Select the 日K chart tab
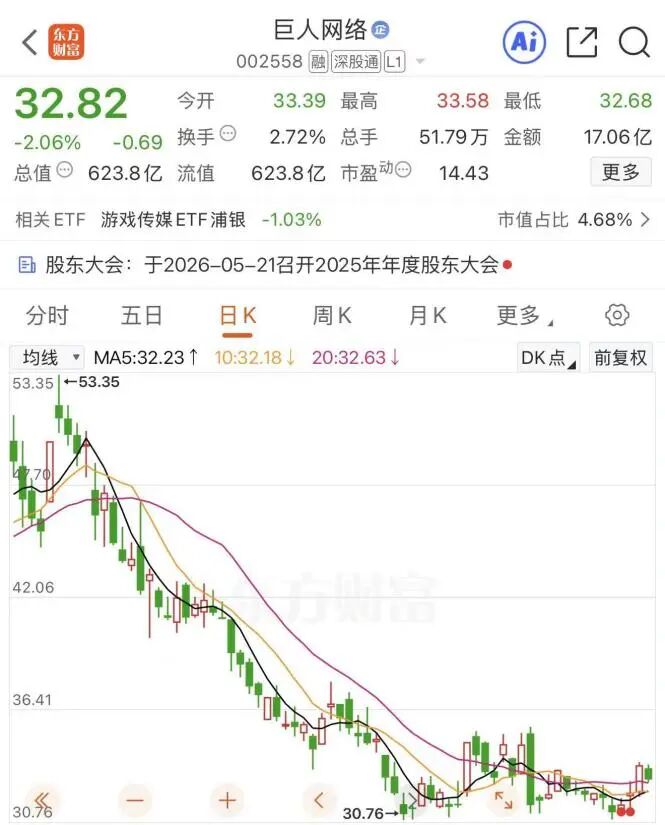This screenshot has height=825, width=665. (237, 316)
